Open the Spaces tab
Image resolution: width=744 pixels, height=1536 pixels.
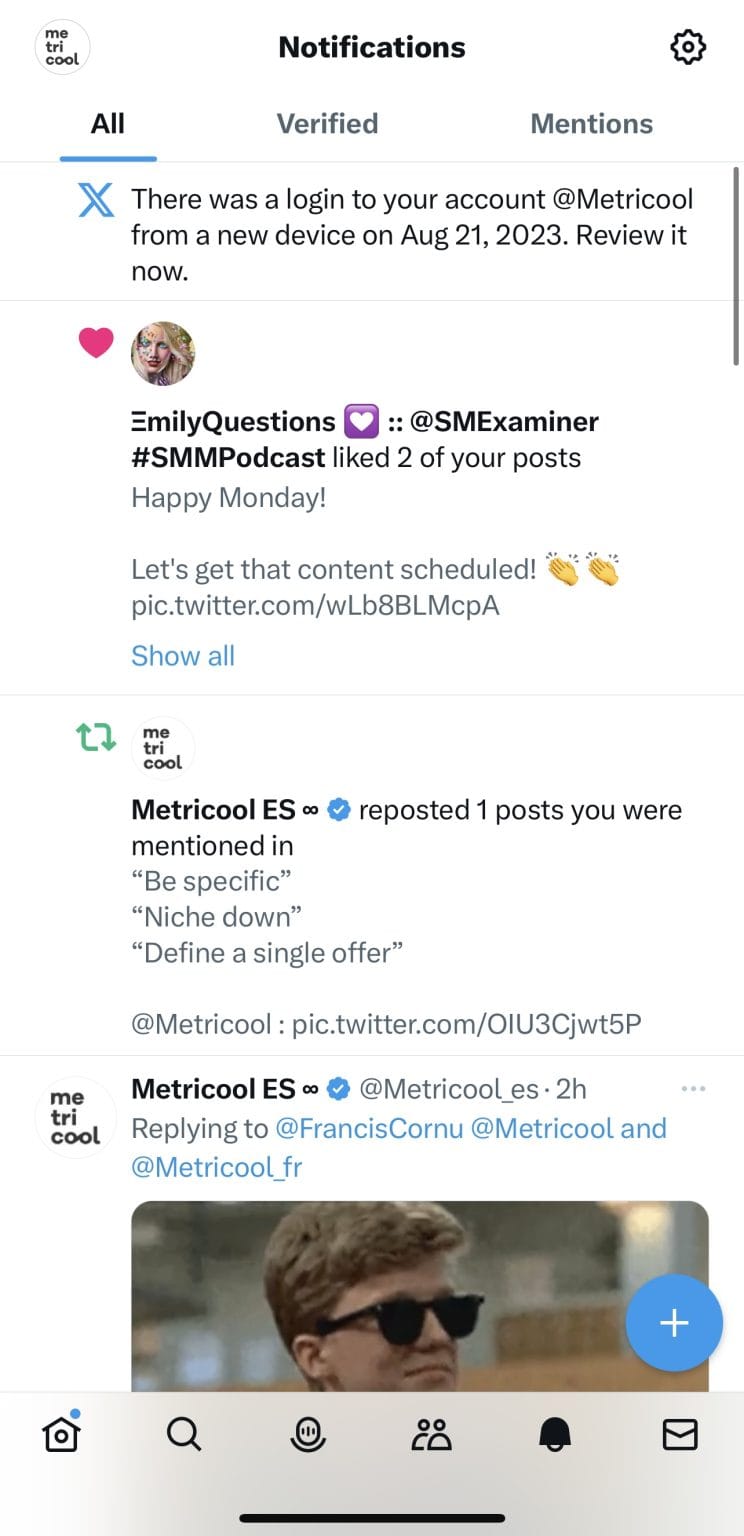[308, 1435]
